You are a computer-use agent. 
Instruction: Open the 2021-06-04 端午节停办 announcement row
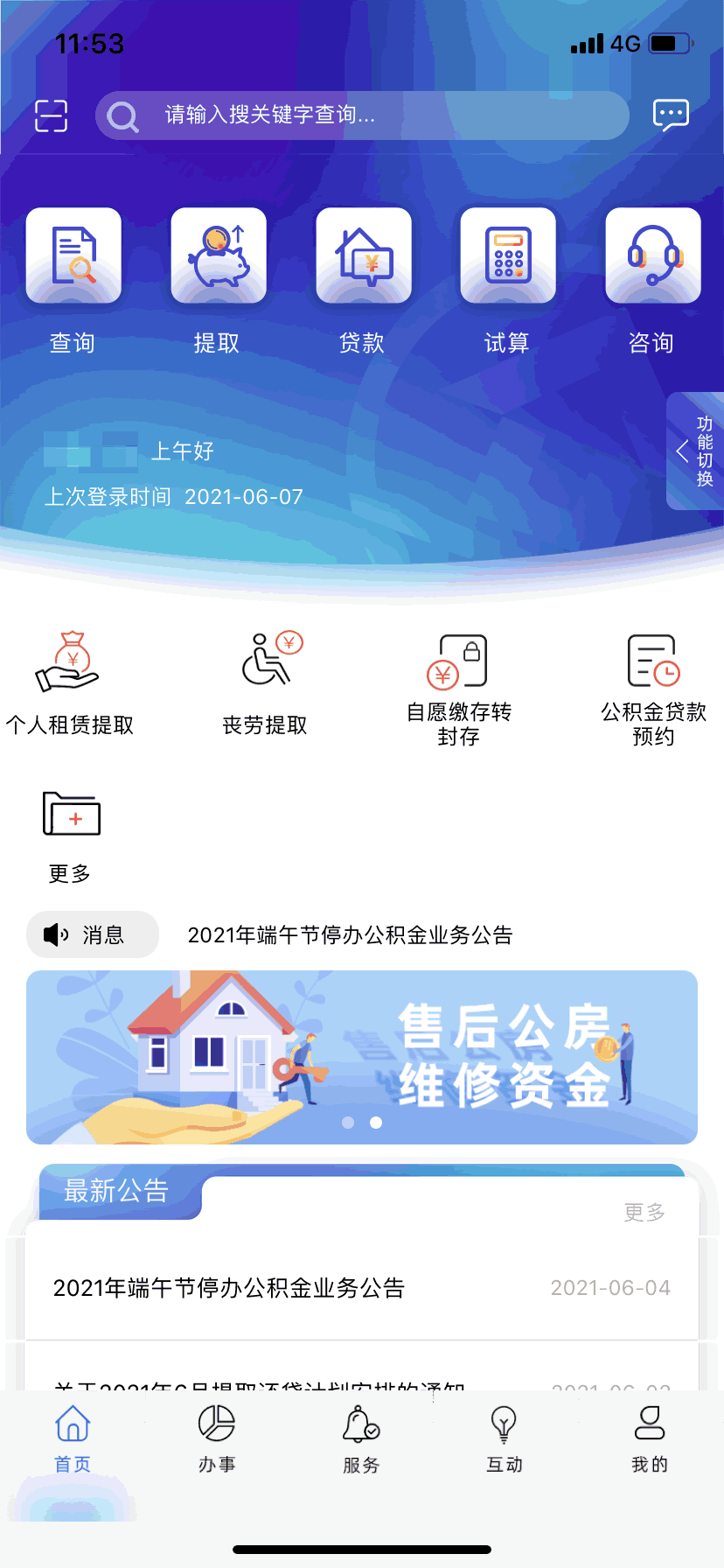tap(362, 1288)
